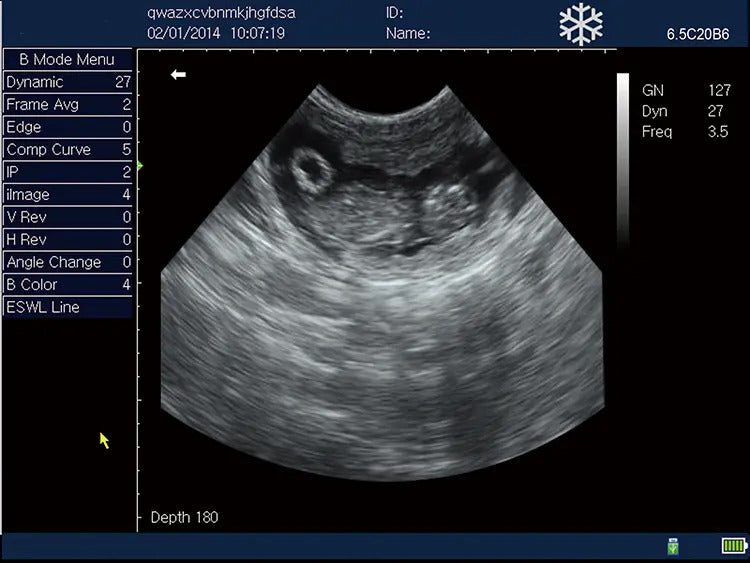Select the V Rev option

(68, 217)
